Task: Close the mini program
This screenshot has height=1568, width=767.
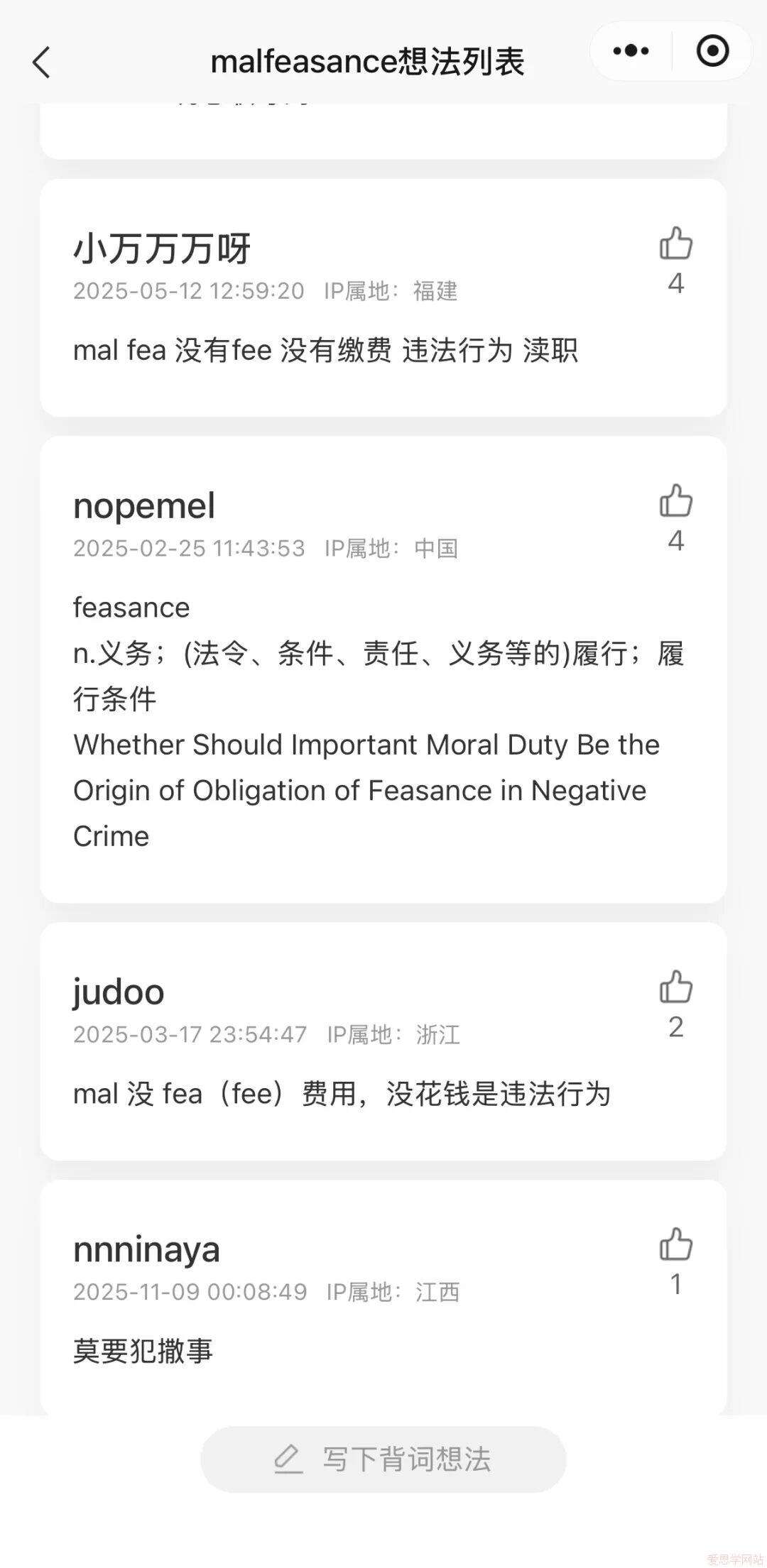Action: click(712, 51)
